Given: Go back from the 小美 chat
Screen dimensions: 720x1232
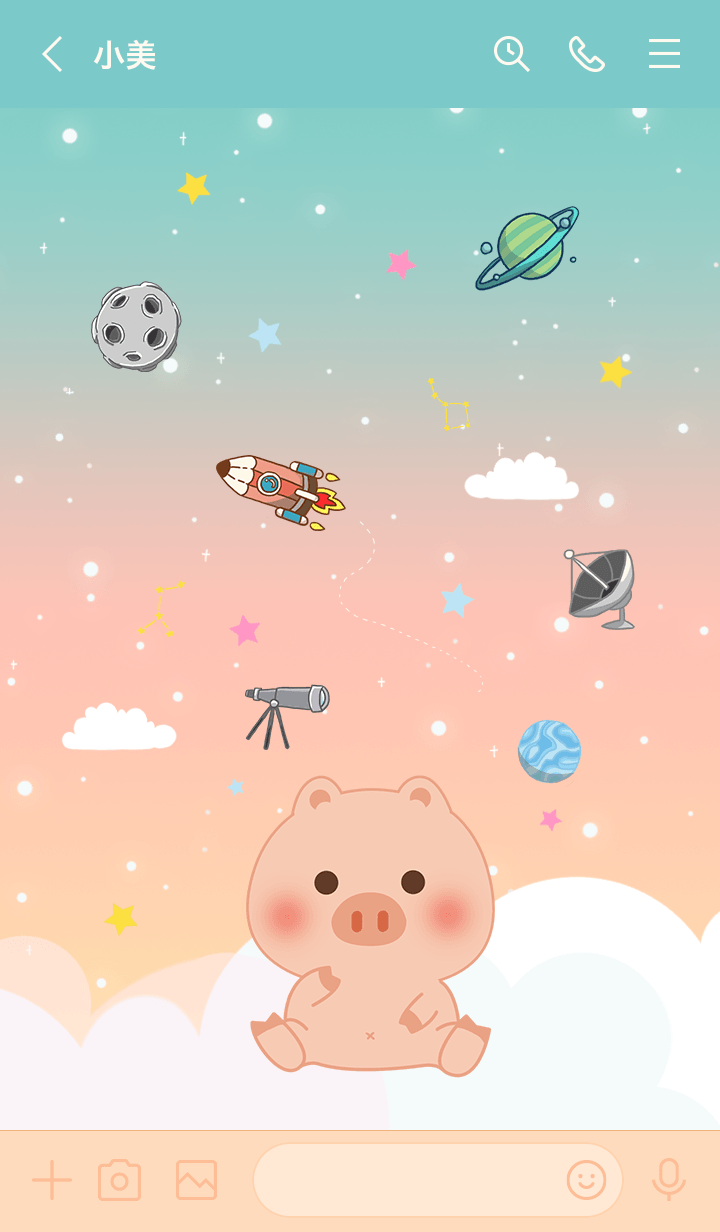Looking at the screenshot, I should coord(52,54).
